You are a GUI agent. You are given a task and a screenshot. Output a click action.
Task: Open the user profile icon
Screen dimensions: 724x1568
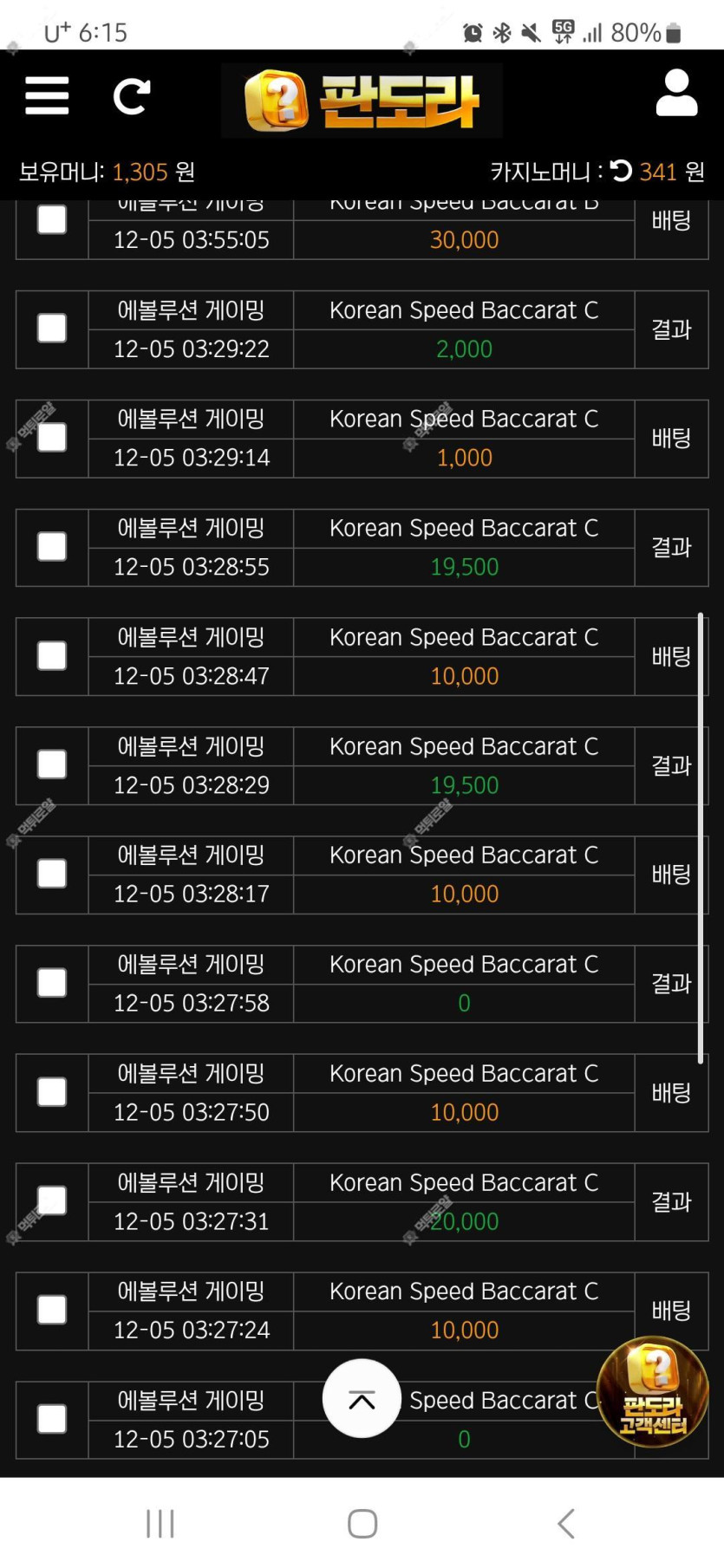click(x=676, y=94)
